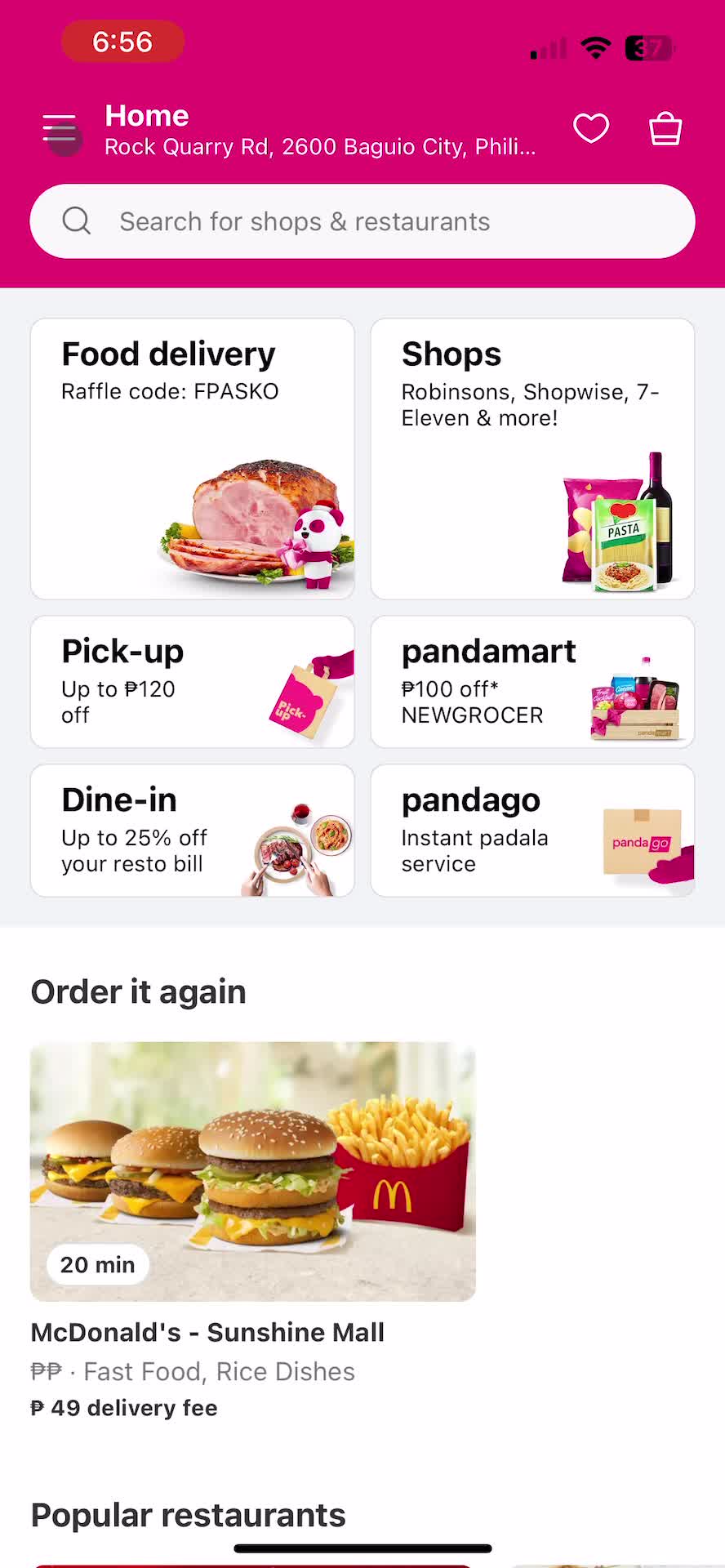This screenshot has height=1568, width=725.
Task: Tap the Home delivery address header
Action: click(320, 130)
